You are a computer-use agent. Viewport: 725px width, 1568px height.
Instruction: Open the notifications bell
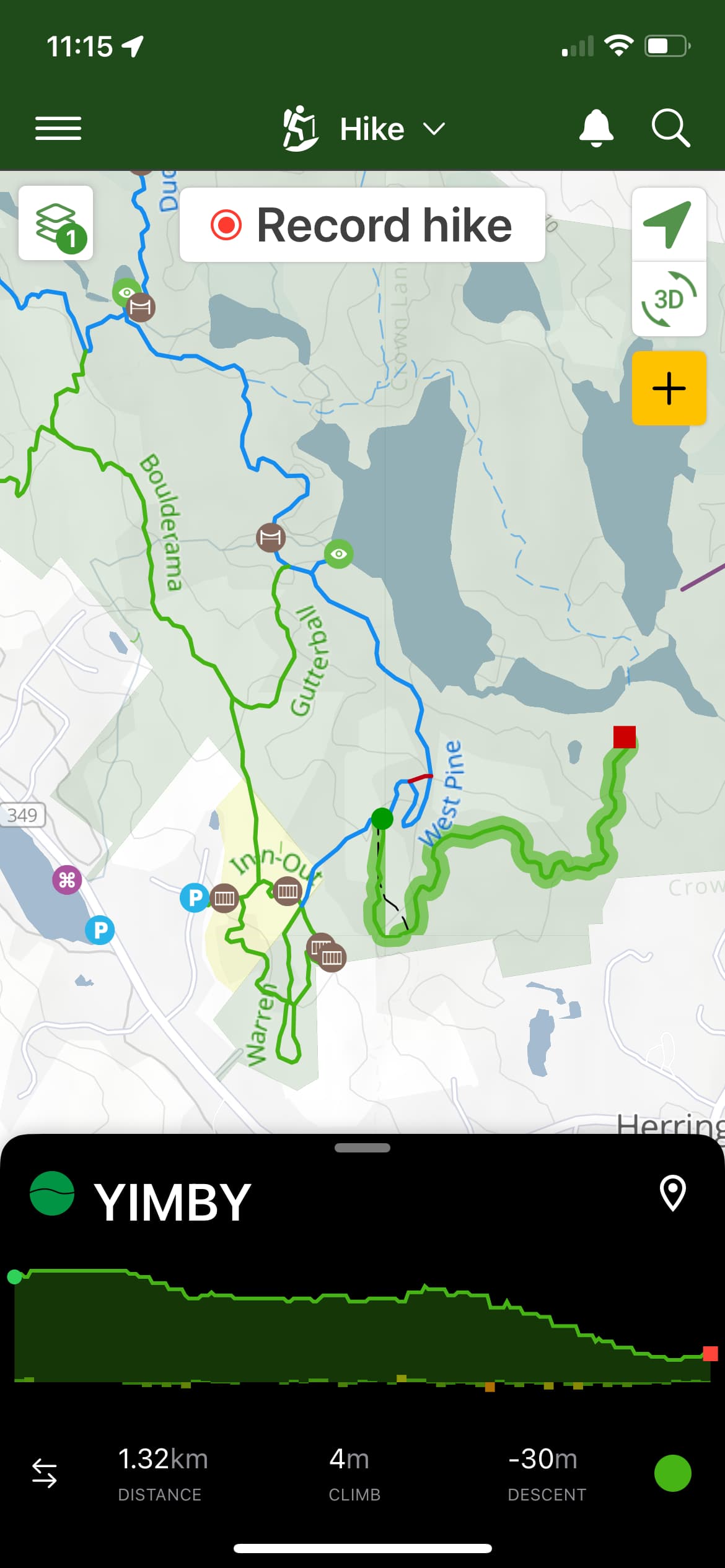tap(596, 128)
